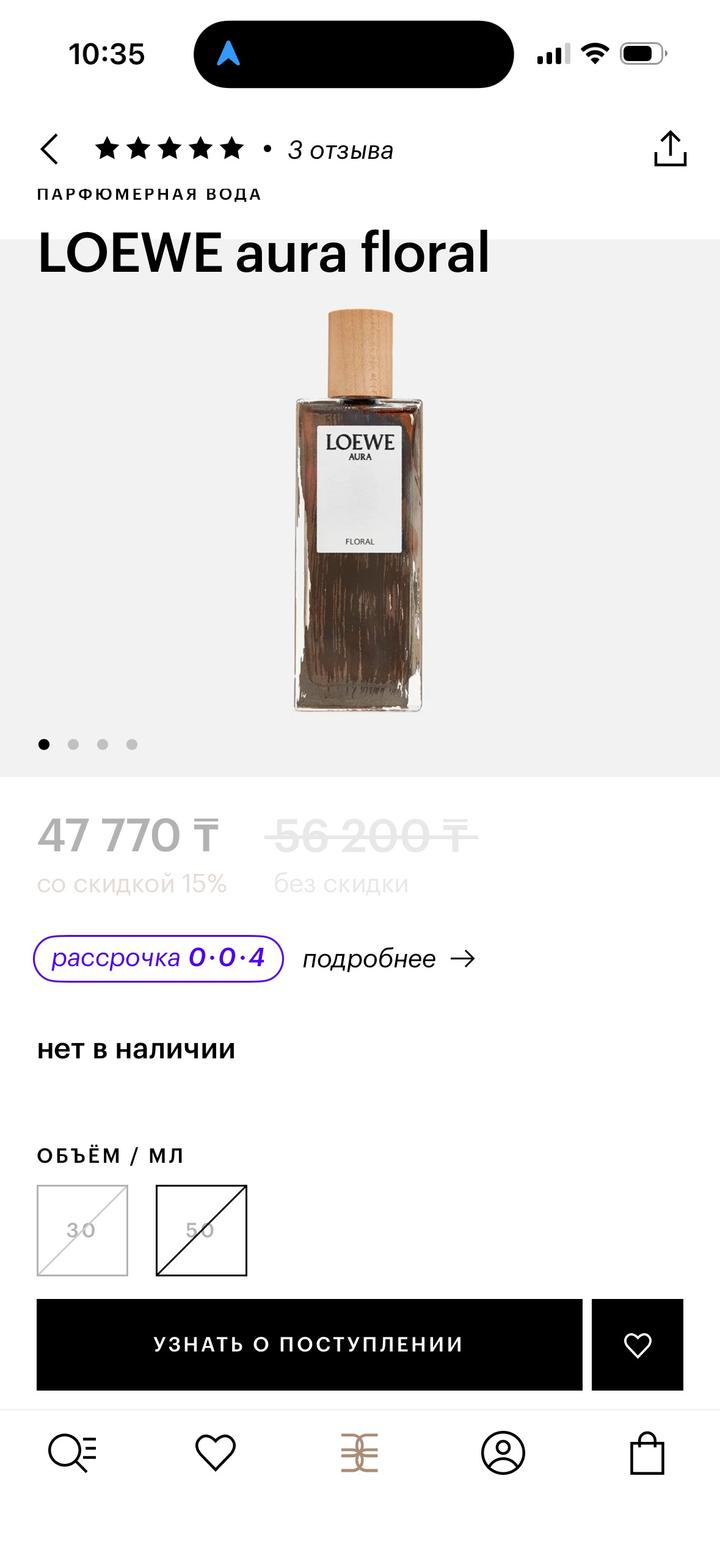Switch to the favorites heart tab
720x1561 pixels.
point(215,1452)
